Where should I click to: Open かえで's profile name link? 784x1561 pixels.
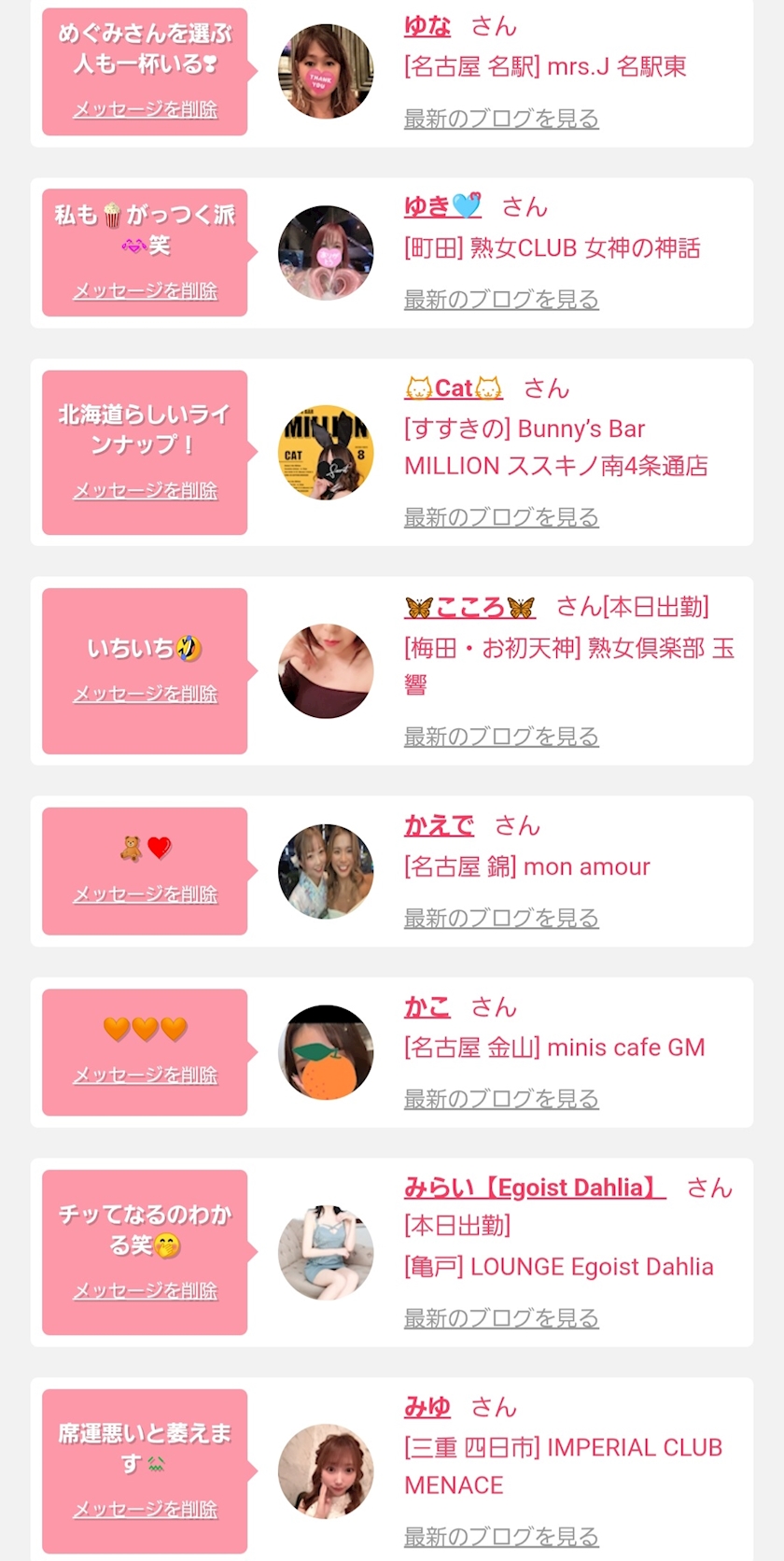click(x=439, y=825)
